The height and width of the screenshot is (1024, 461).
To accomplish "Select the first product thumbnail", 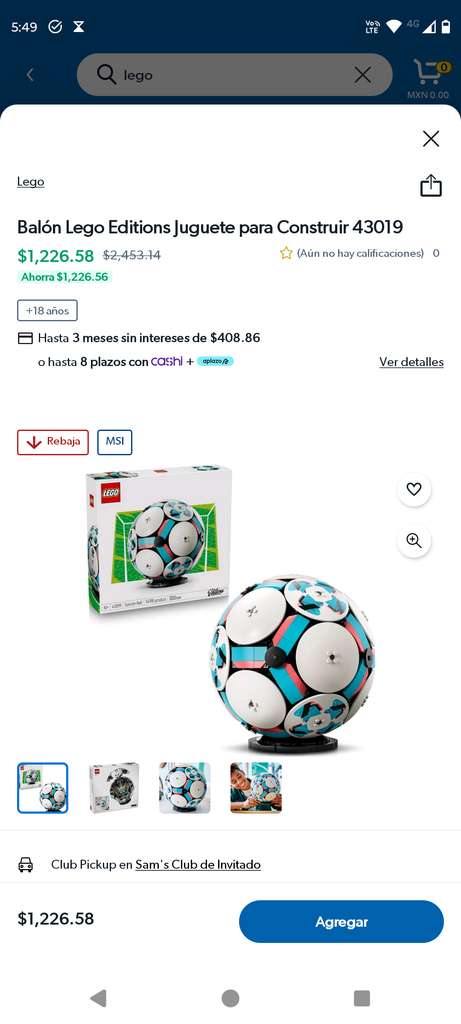I will click(42, 788).
